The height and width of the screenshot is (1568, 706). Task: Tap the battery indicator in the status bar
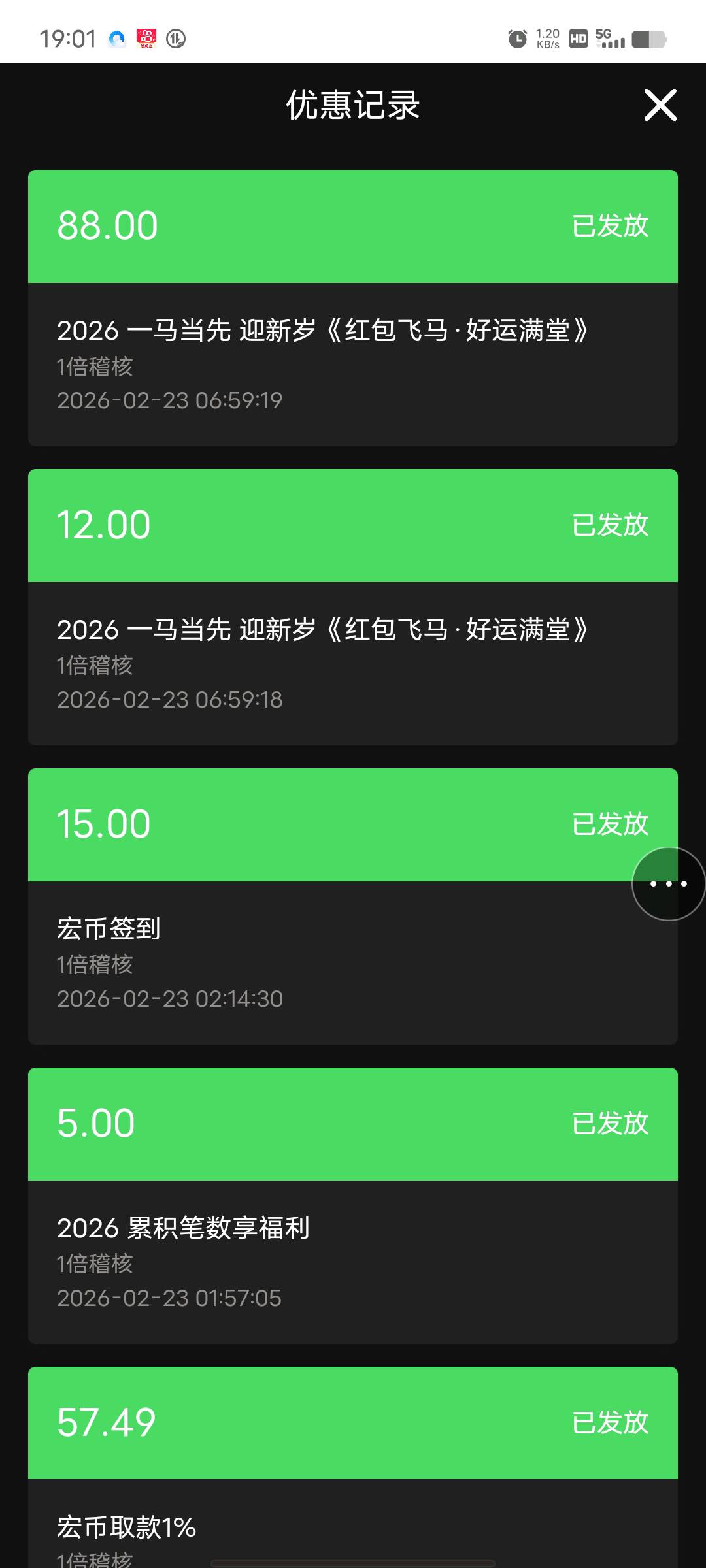pos(648,39)
